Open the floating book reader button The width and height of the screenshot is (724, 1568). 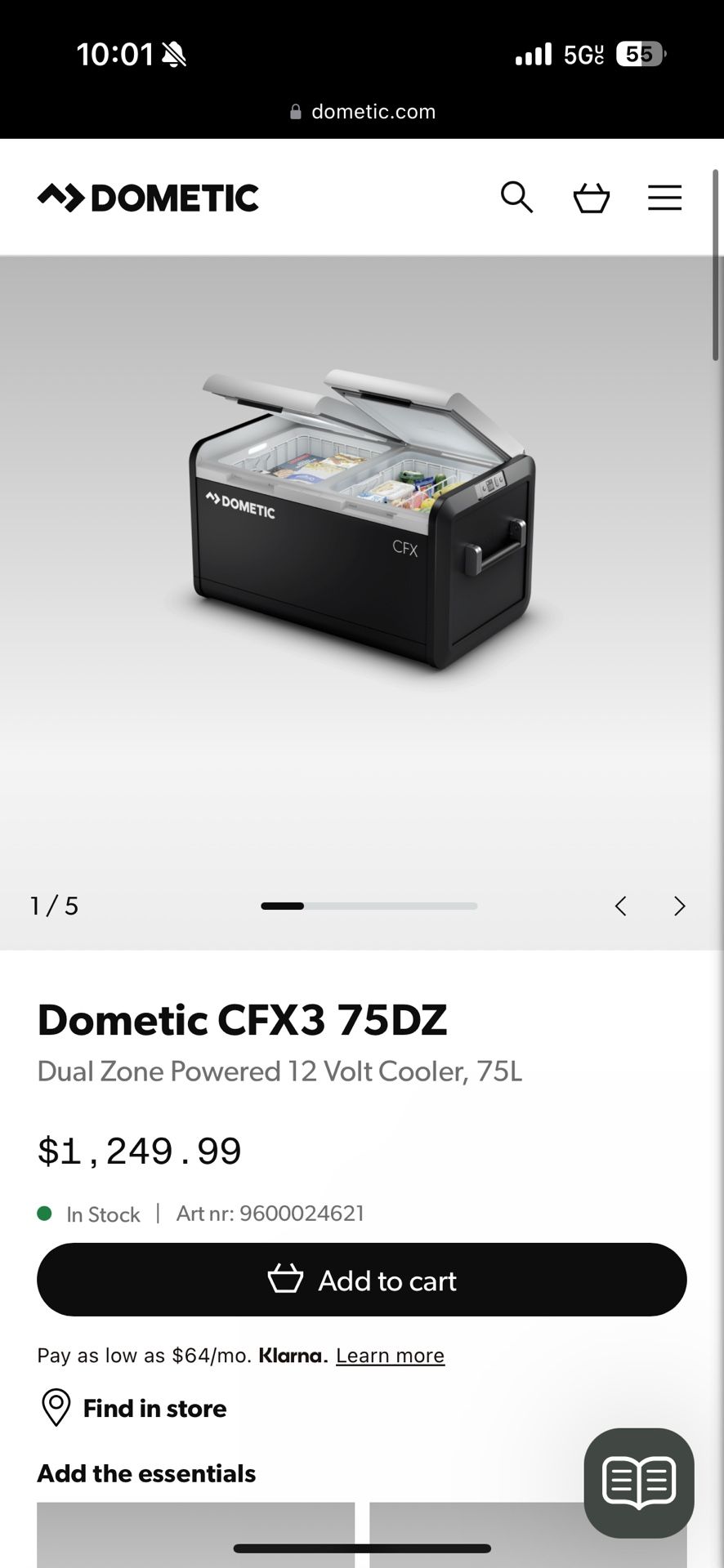coord(638,1482)
